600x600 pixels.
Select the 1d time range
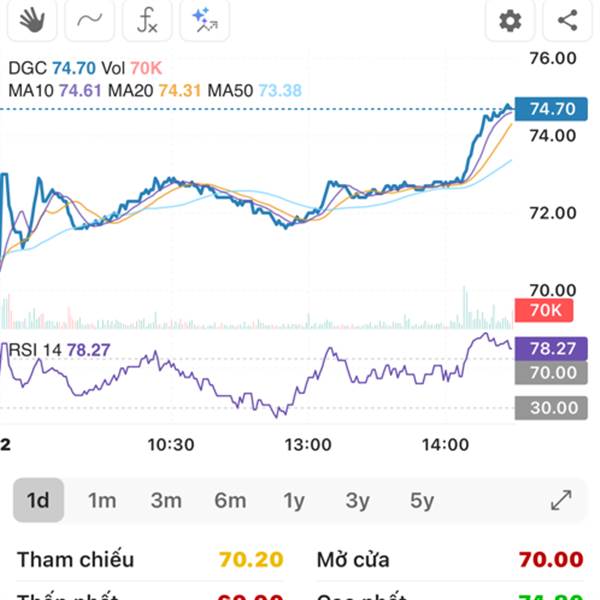pos(38,500)
